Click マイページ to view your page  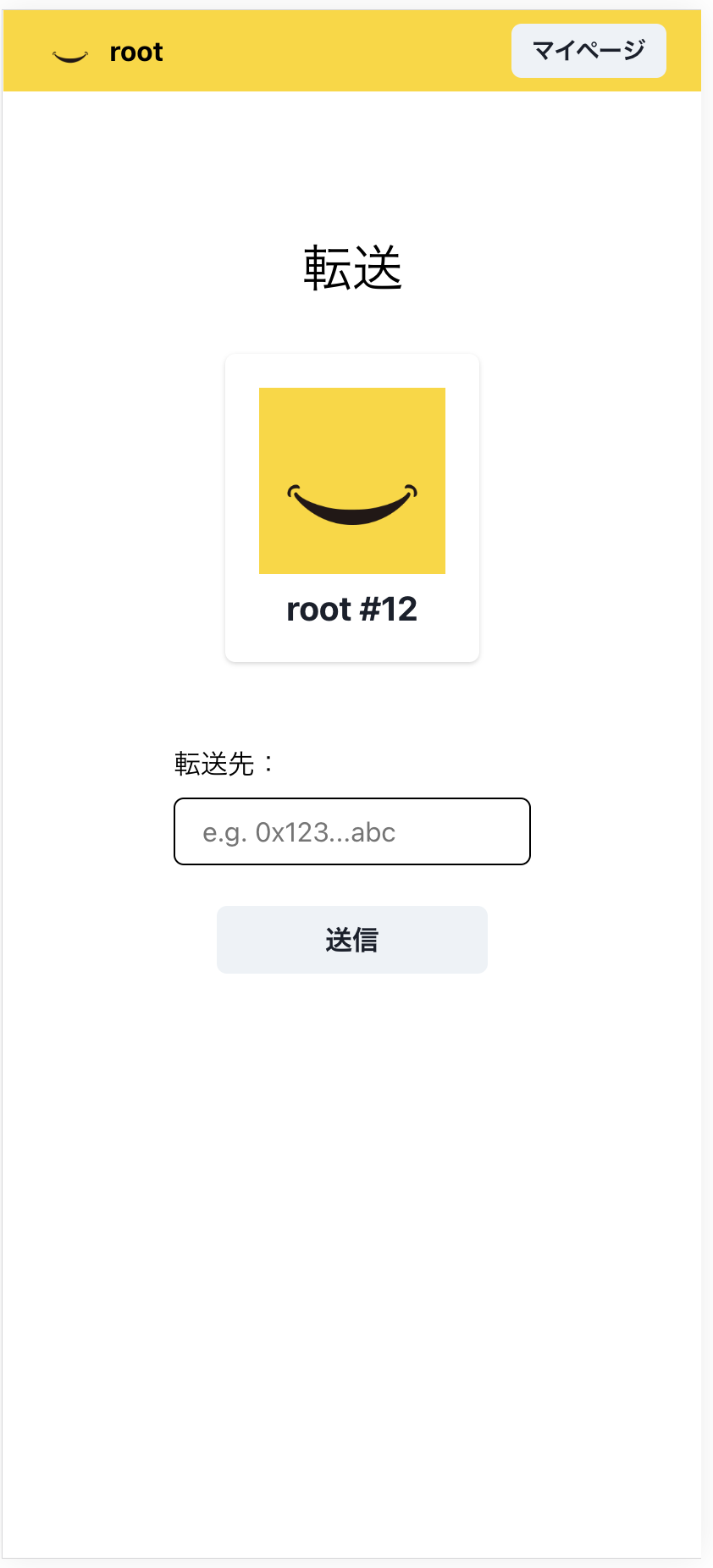[588, 51]
